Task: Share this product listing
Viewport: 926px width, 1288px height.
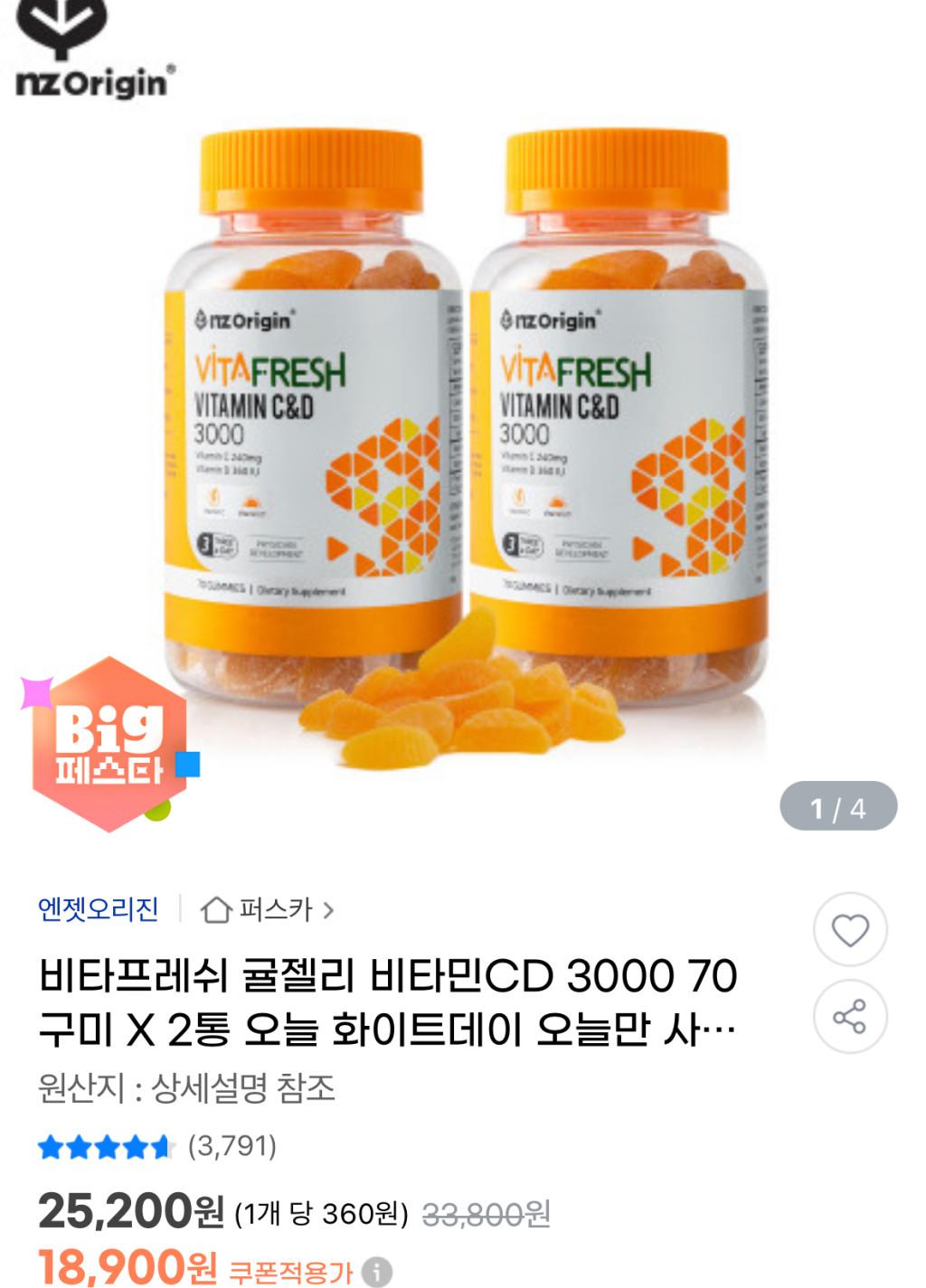Action: (x=849, y=1017)
